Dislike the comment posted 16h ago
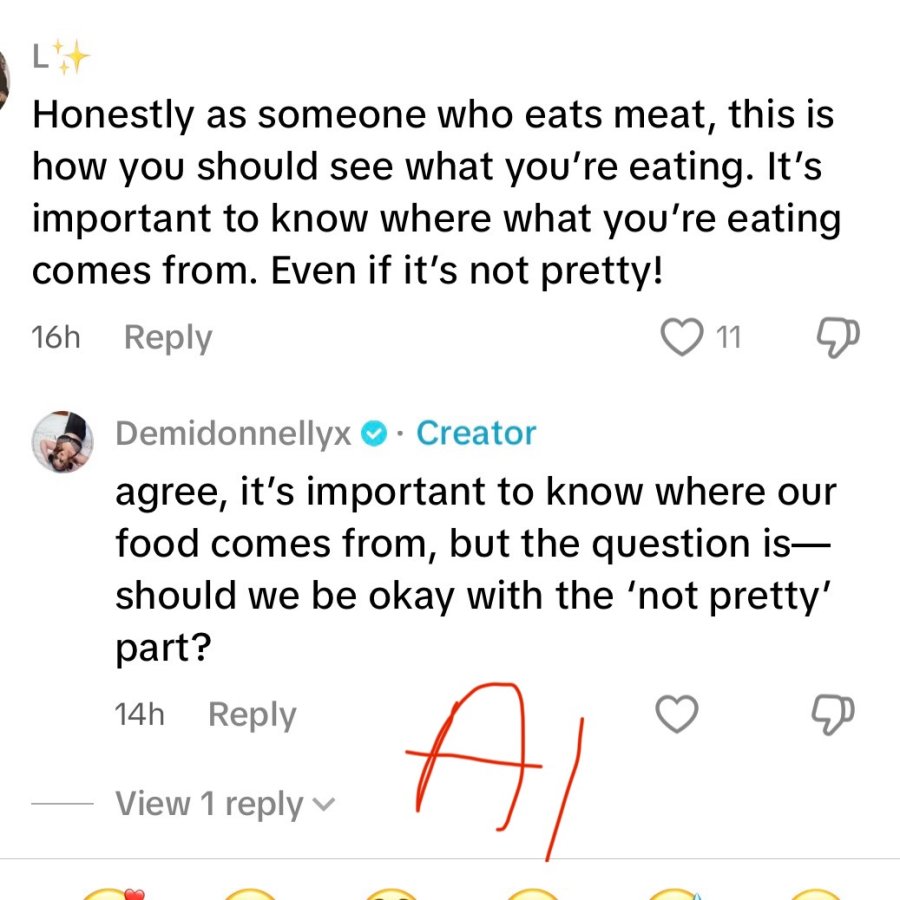Screen dimensions: 900x900 [x=838, y=338]
